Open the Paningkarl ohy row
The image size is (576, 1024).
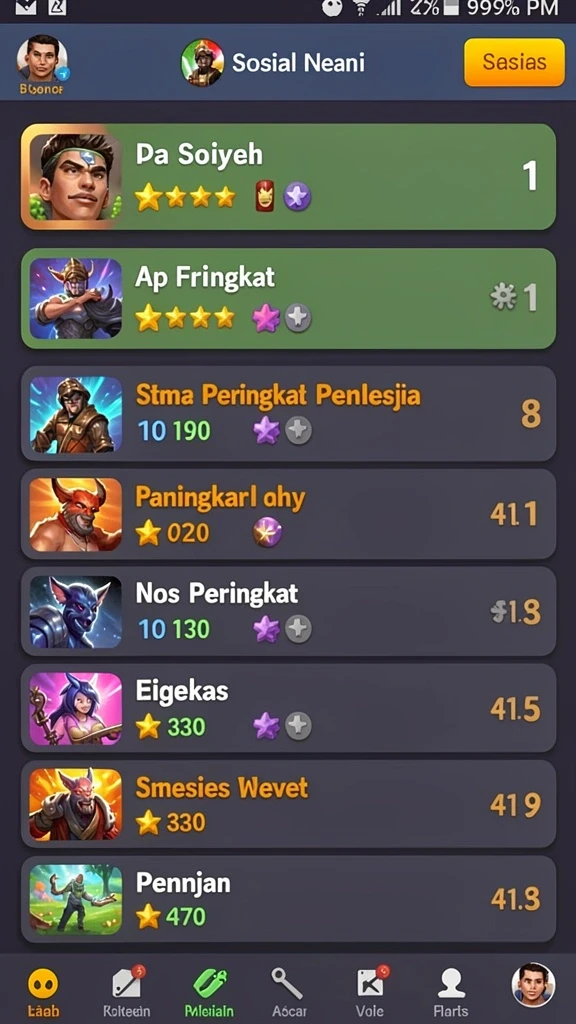pyautogui.click(x=288, y=514)
